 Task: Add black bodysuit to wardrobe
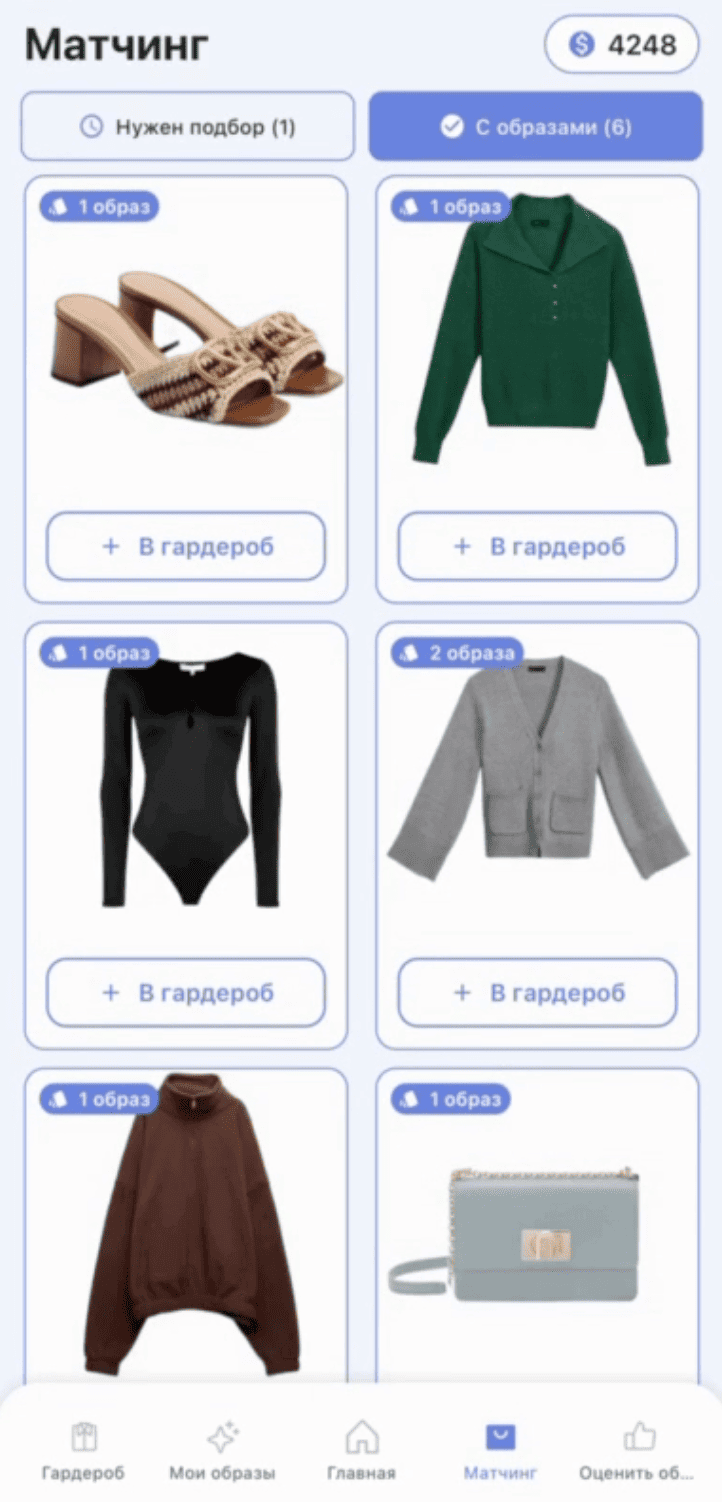[x=186, y=992]
